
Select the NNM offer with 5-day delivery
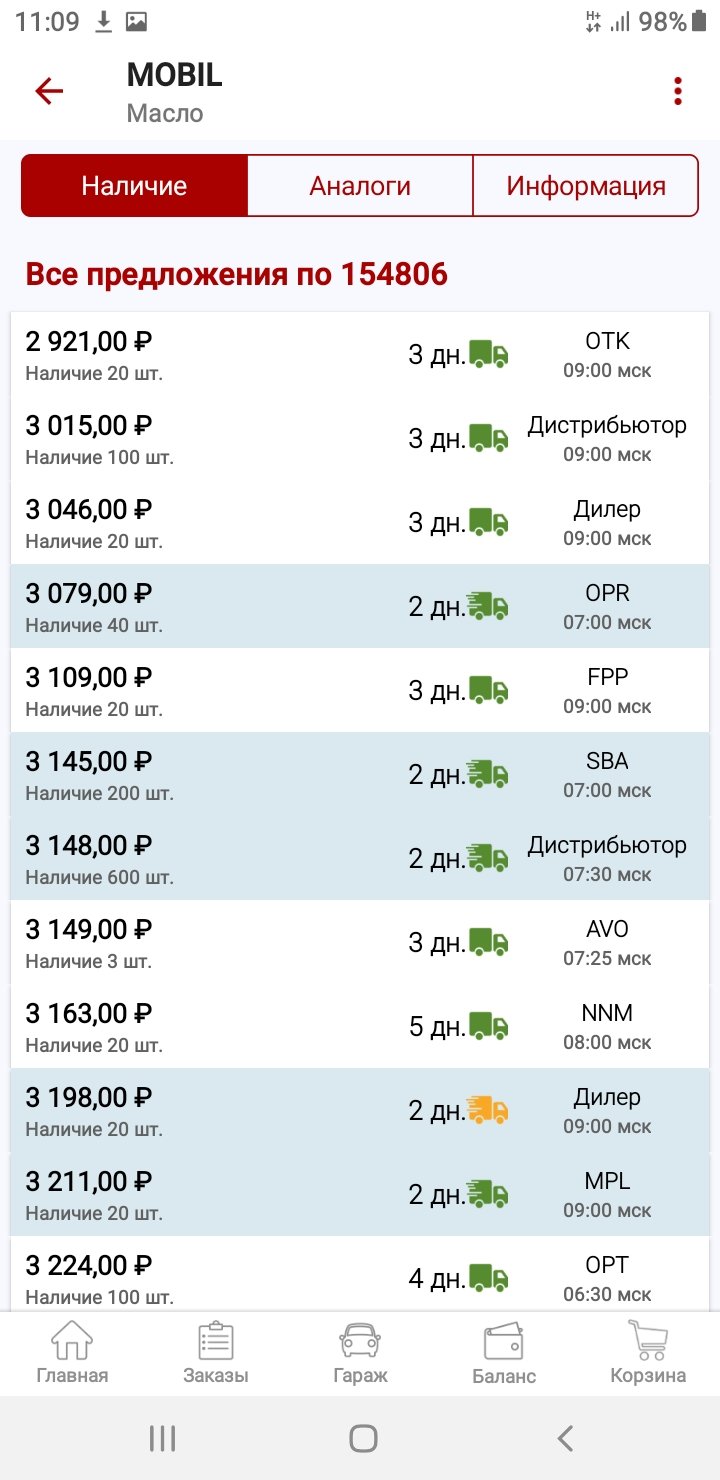tap(360, 1027)
